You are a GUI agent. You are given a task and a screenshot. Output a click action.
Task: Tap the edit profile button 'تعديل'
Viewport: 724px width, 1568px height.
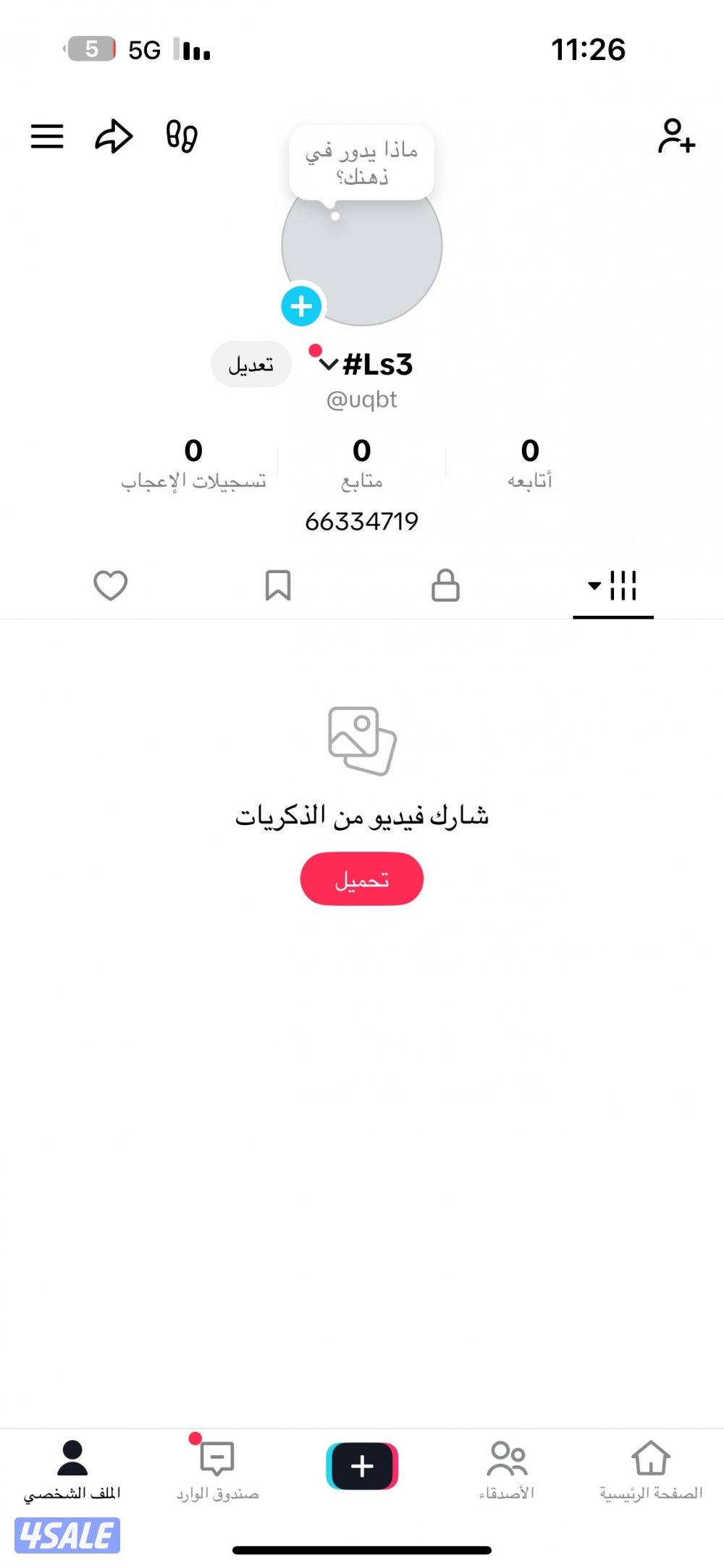[x=251, y=364]
